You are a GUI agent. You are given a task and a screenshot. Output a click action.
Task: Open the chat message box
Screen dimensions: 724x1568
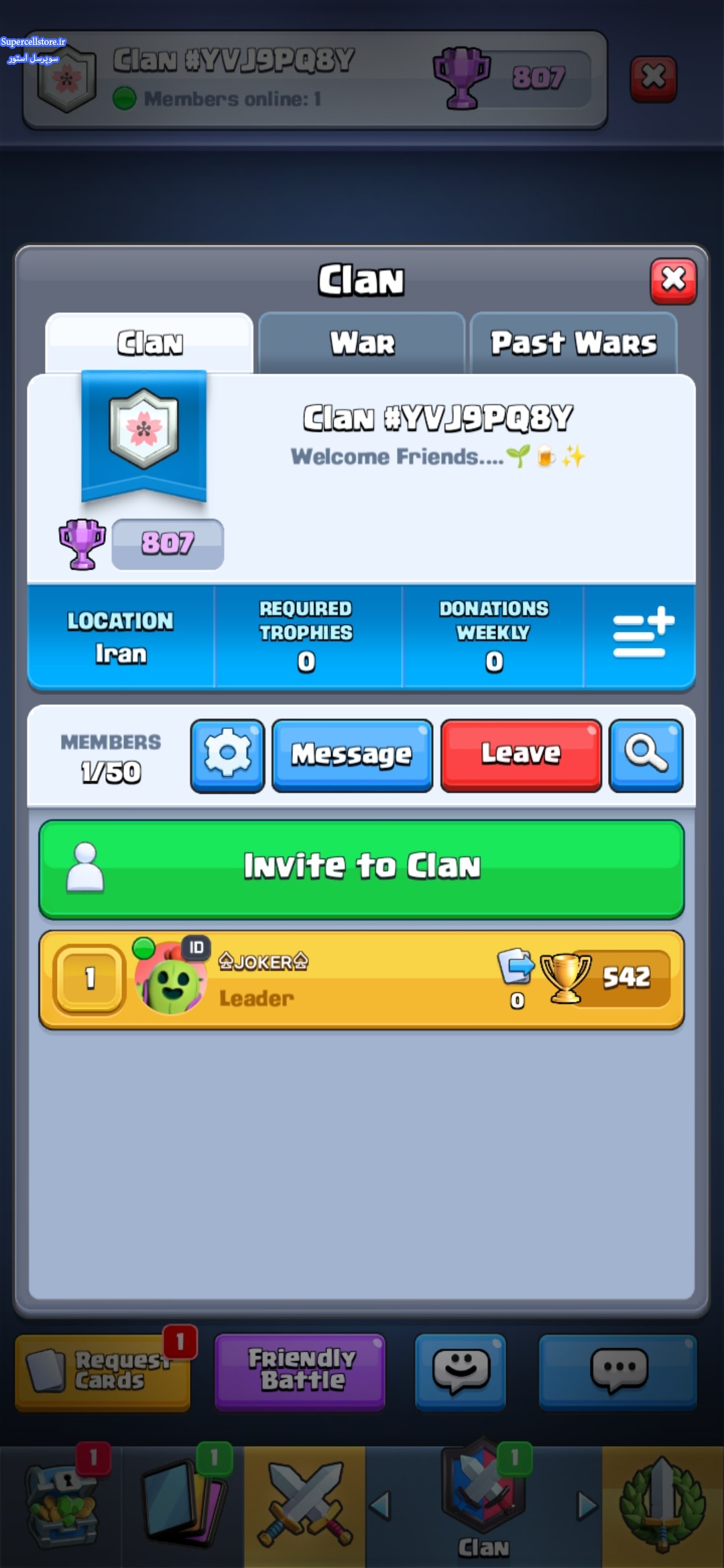618,1371
